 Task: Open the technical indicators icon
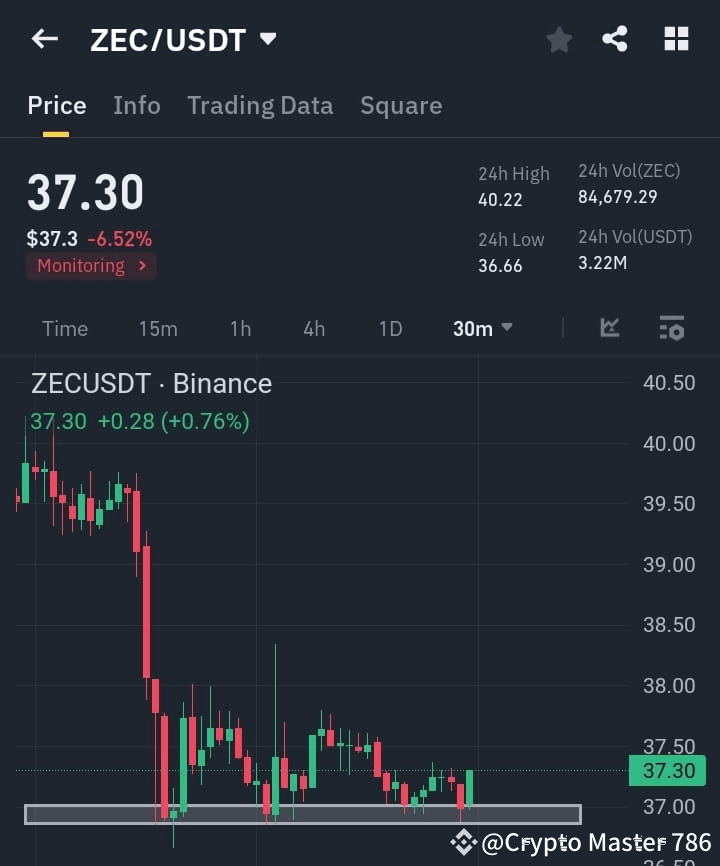[609, 328]
